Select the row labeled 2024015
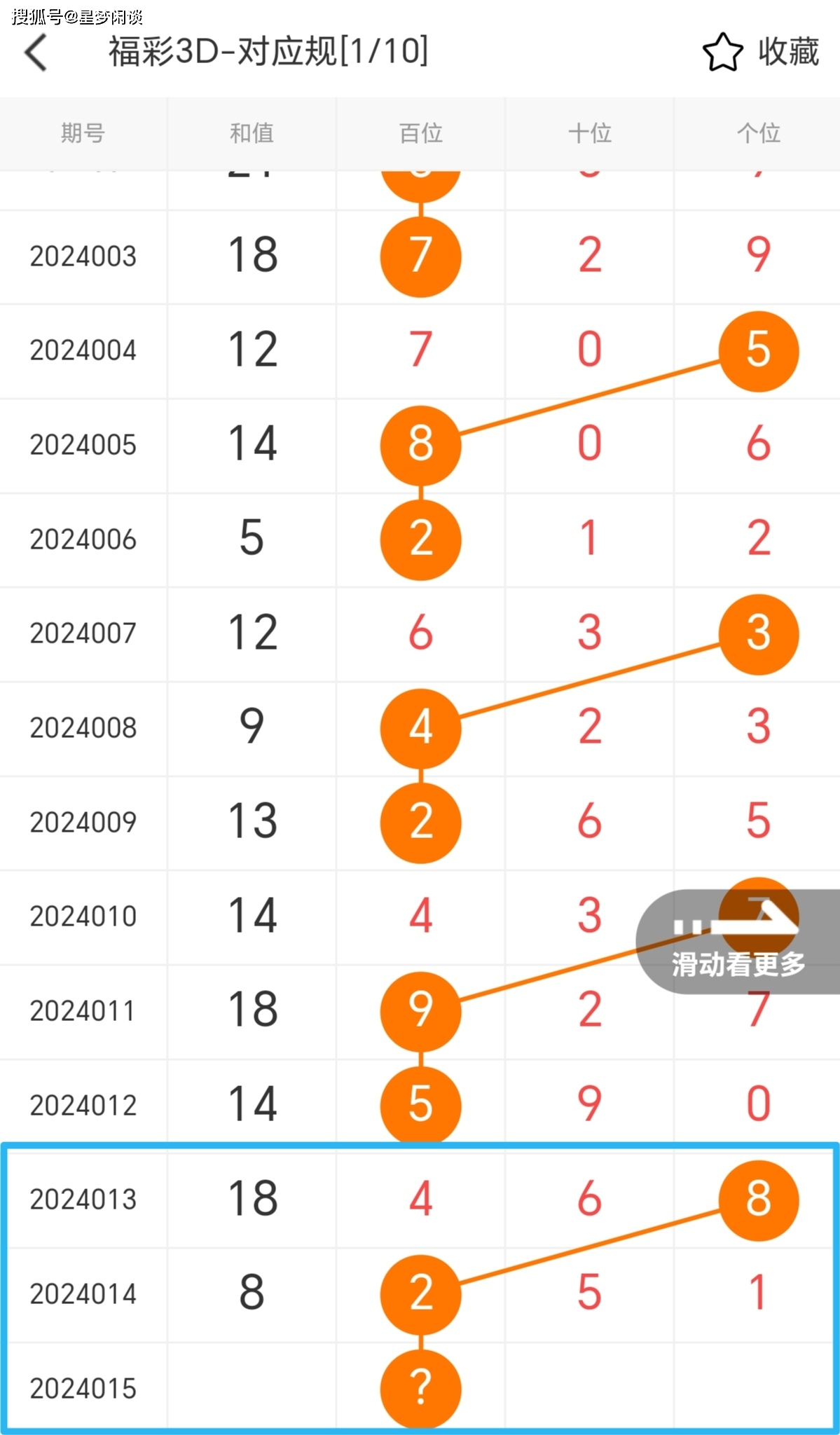 point(83,1389)
